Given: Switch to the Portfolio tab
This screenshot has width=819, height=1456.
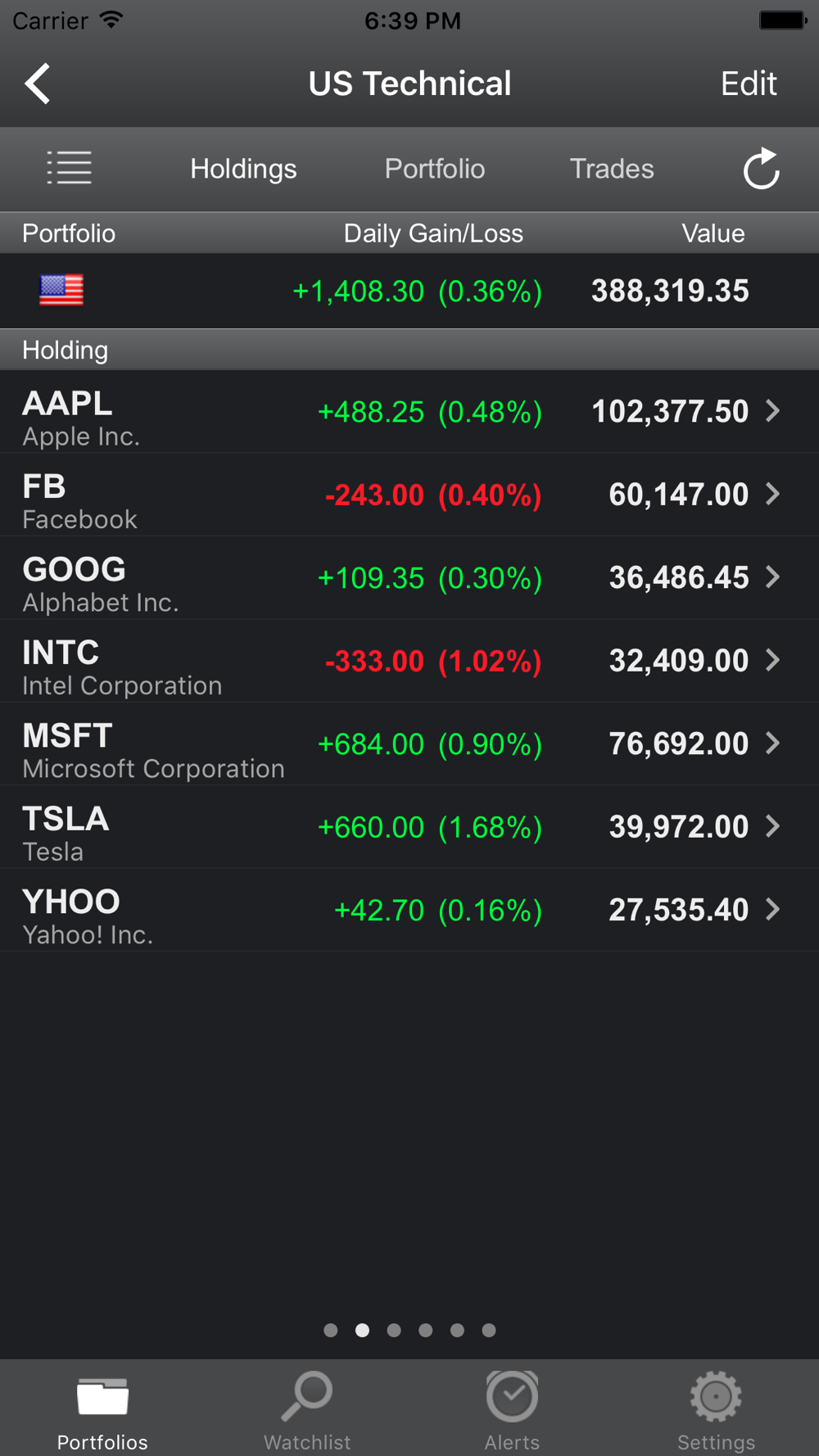Looking at the screenshot, I should (x=435, y=169).
